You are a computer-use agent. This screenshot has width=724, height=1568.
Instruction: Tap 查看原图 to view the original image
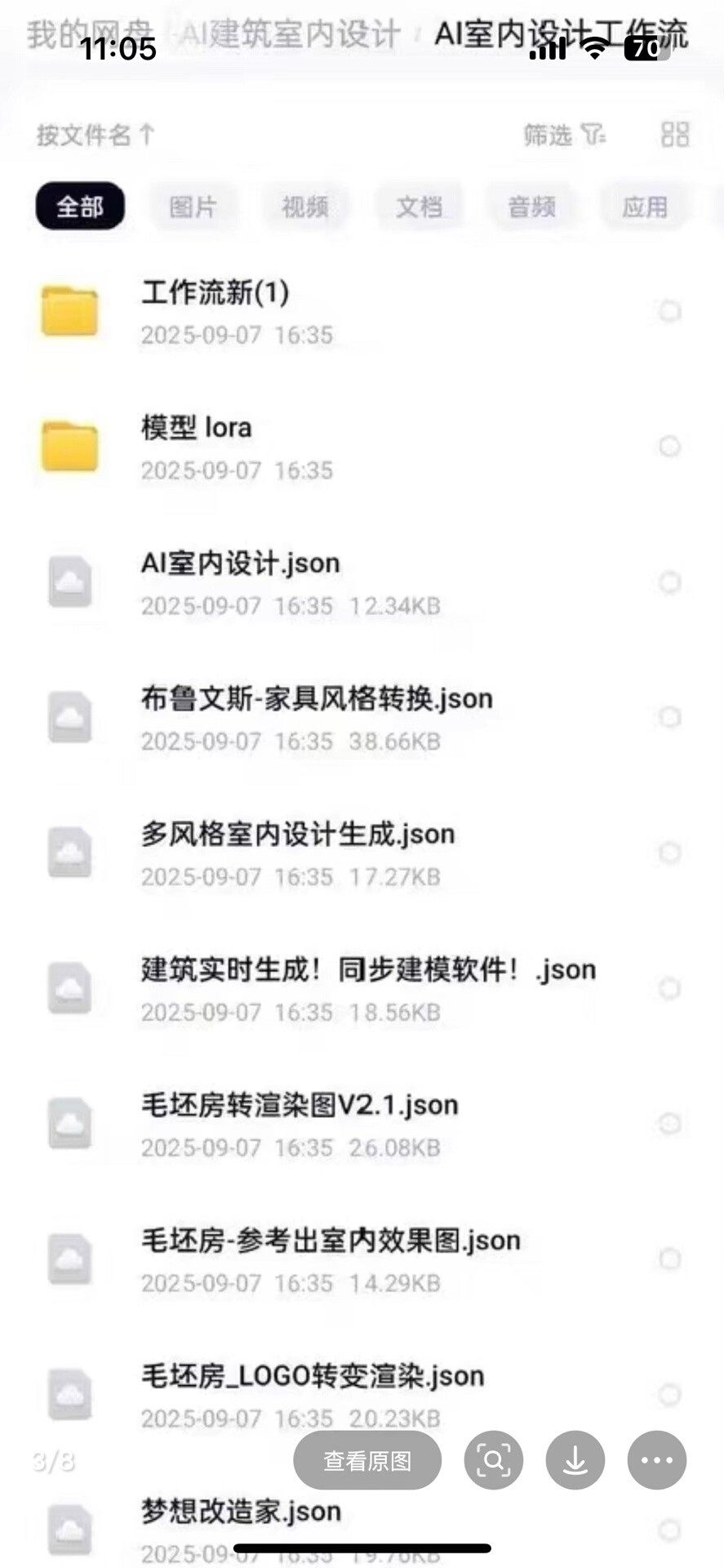[367, 1460]
